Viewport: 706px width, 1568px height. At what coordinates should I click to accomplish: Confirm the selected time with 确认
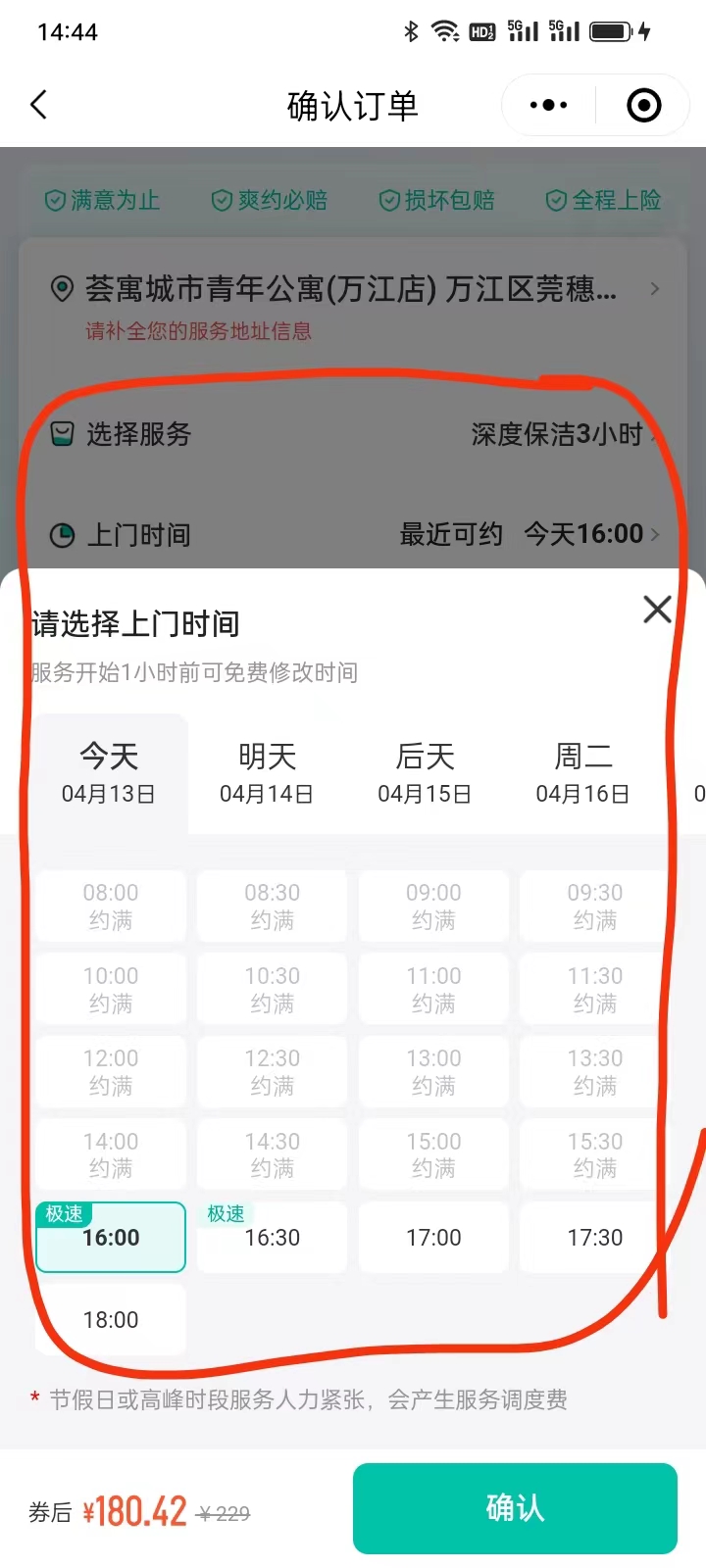tap(515, 1508)
